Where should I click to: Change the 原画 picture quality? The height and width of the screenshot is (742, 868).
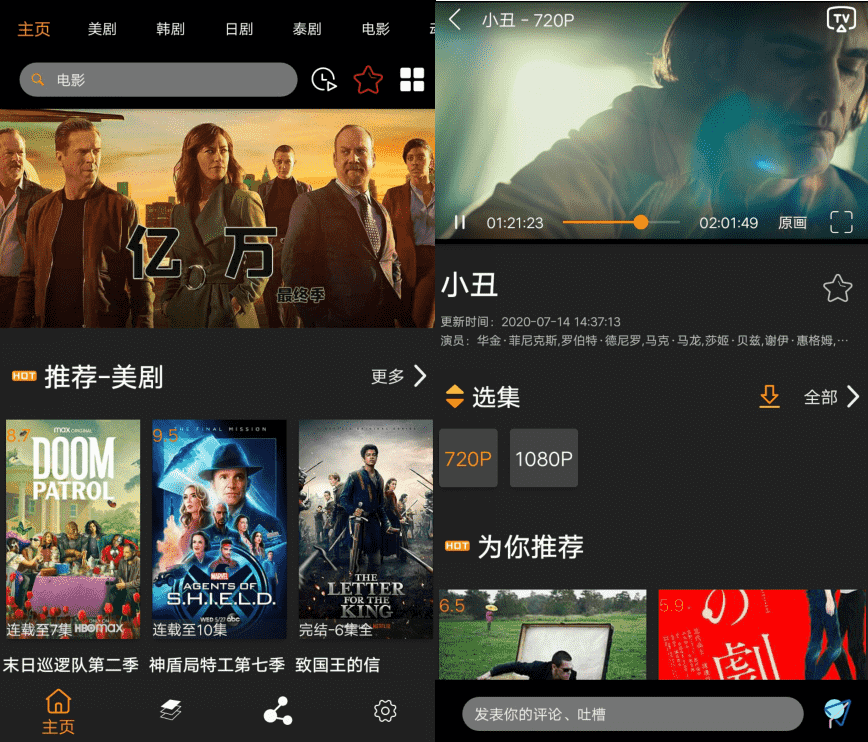click(x=792, y=223)
